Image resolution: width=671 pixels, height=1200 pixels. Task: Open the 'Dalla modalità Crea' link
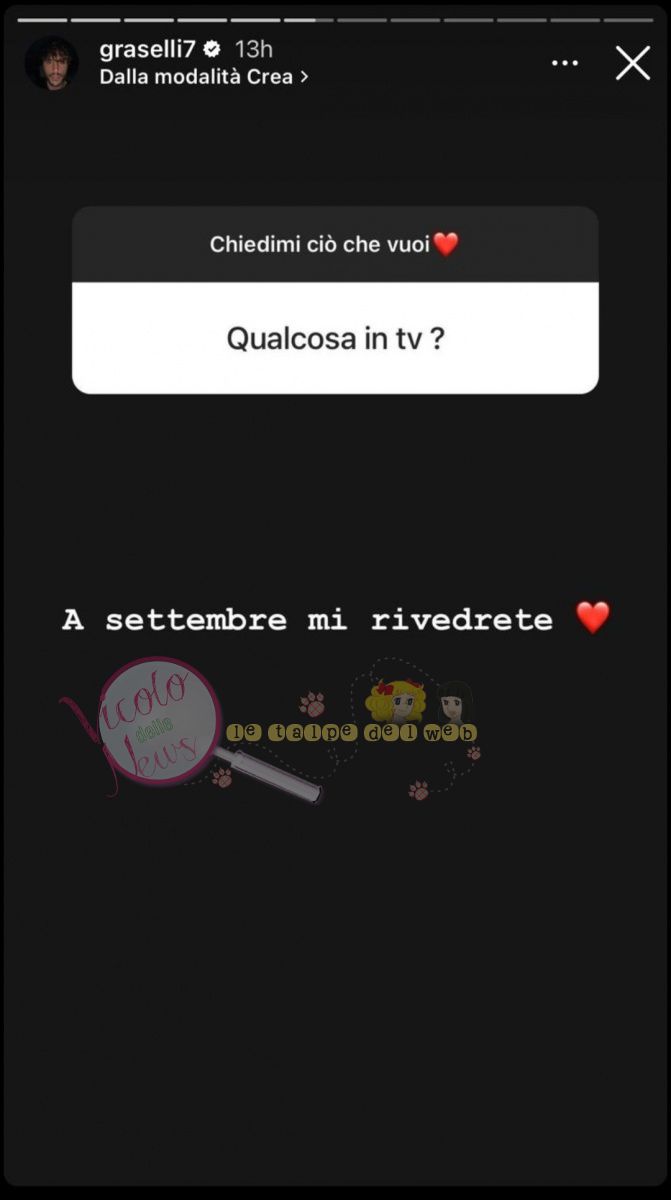[x=204, y=77]
